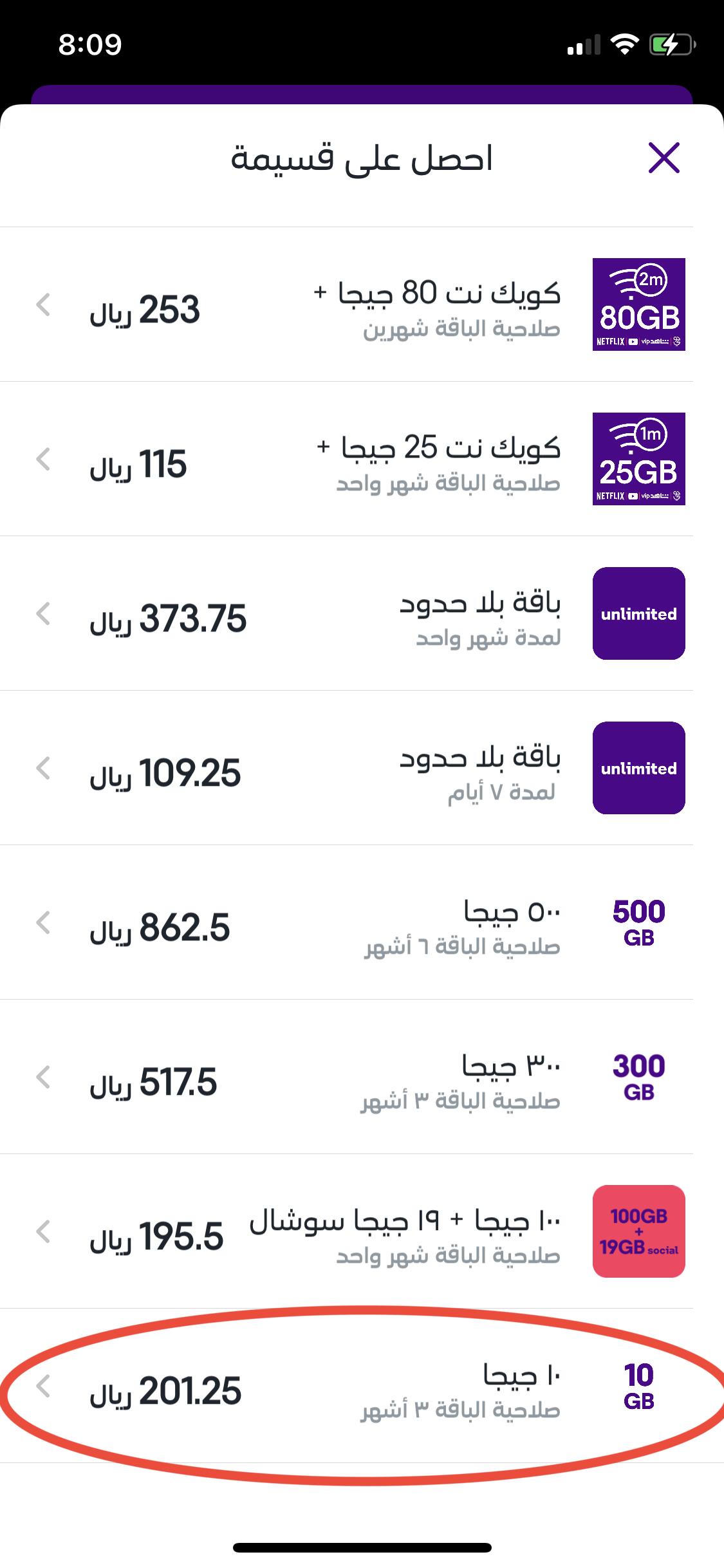Screen dimensions: 724x1568
Task: Select the 500 GB six-month package
Action: [360, 923]
